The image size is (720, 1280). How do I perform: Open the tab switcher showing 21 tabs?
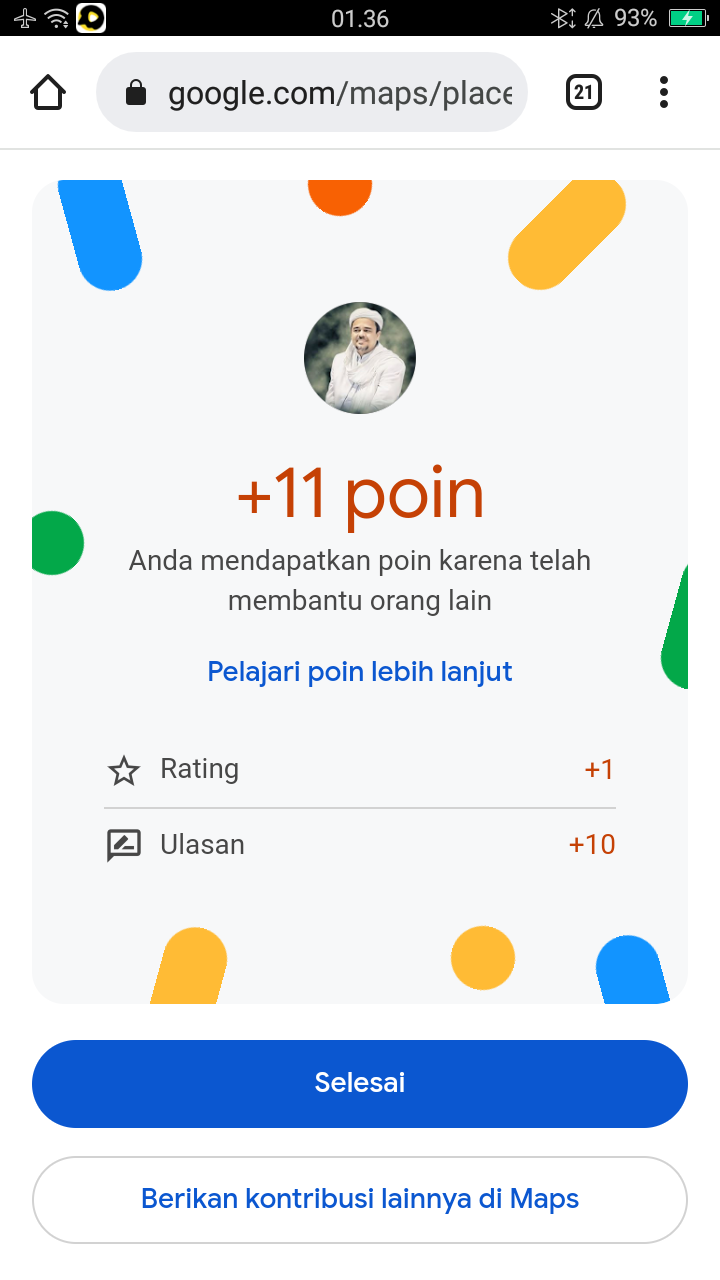(x=584, y=93)
